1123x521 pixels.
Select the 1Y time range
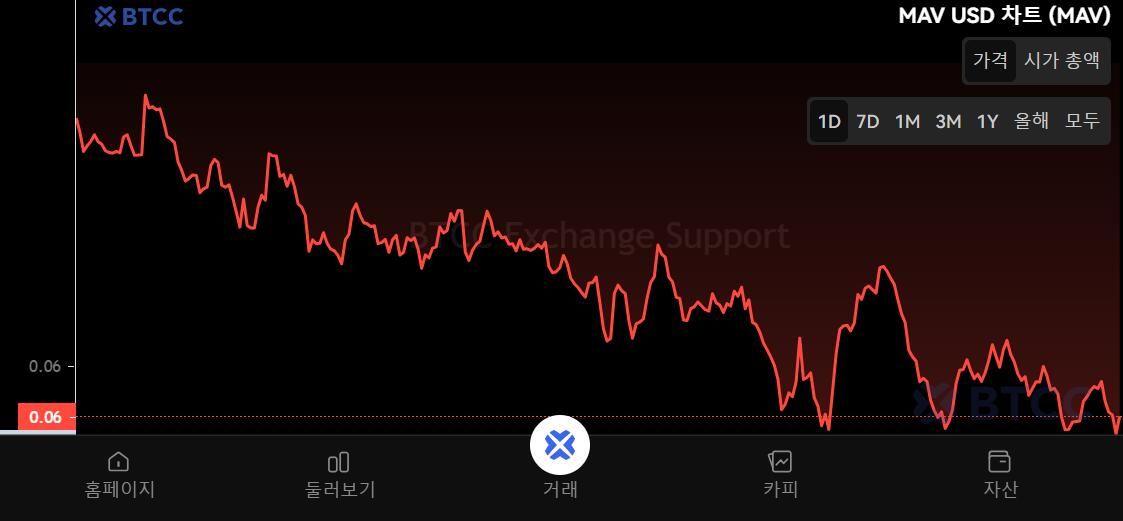[988, 121]
